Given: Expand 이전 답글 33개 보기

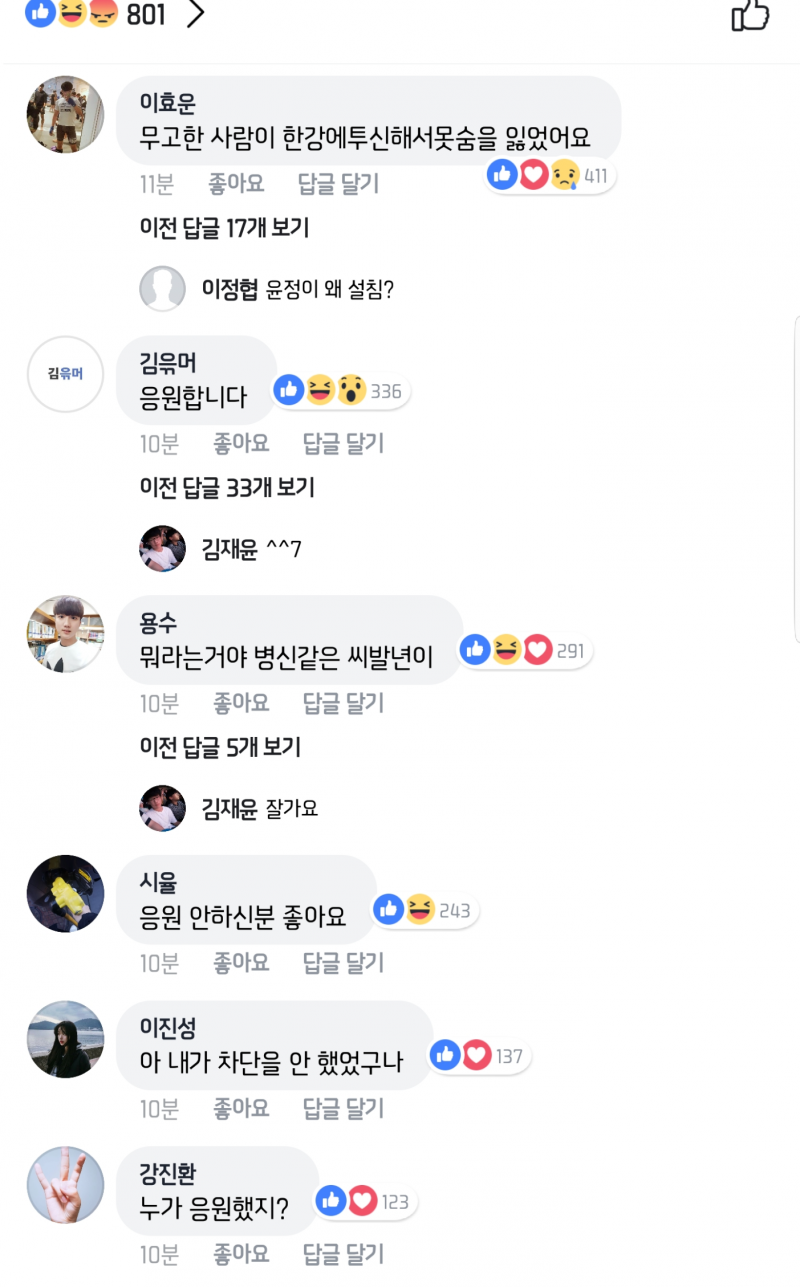Looking at the screenshot, I should (227, 488).
